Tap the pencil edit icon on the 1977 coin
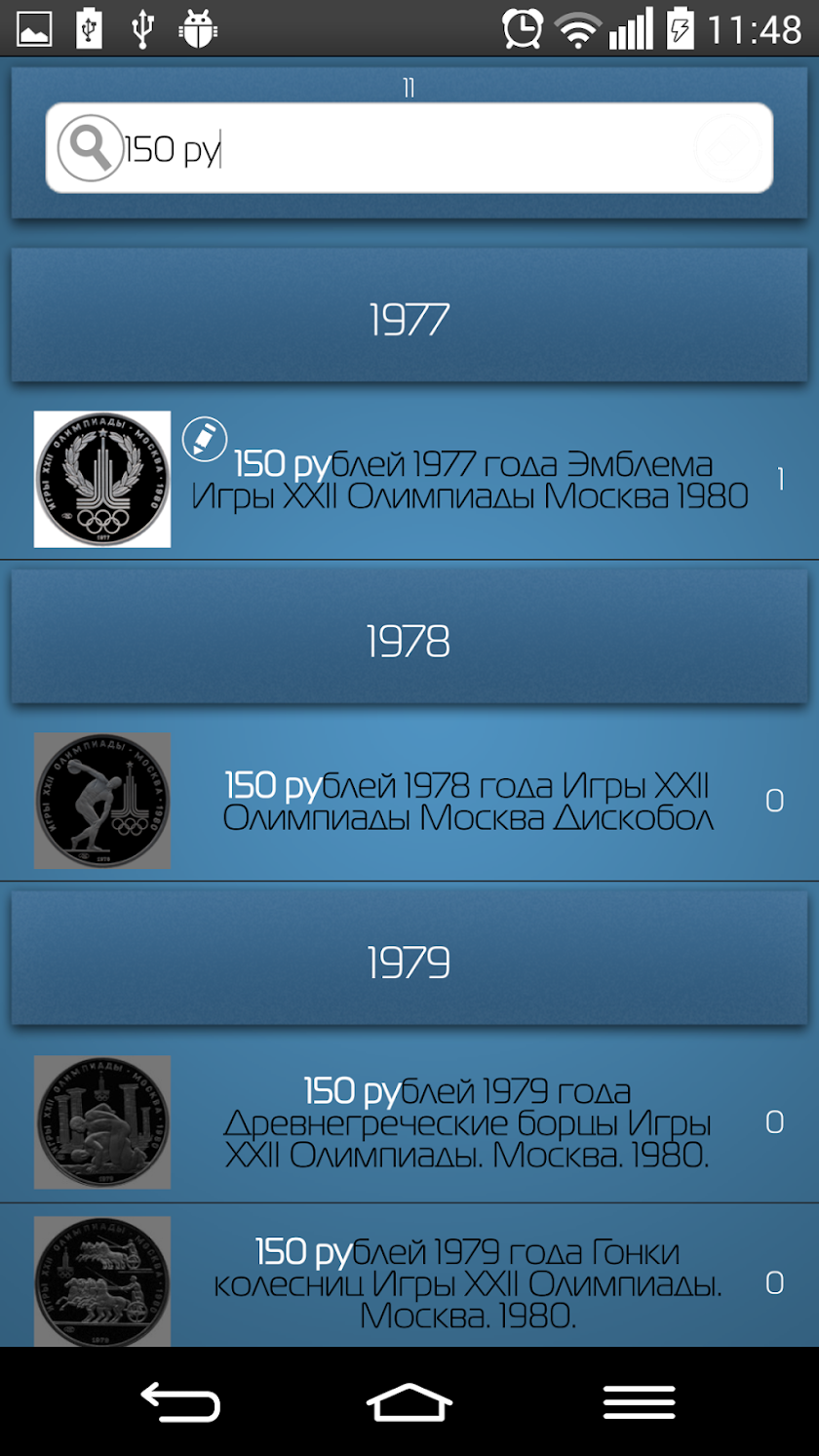Viewport: 819px width, 1456px height. coord(205,439)
